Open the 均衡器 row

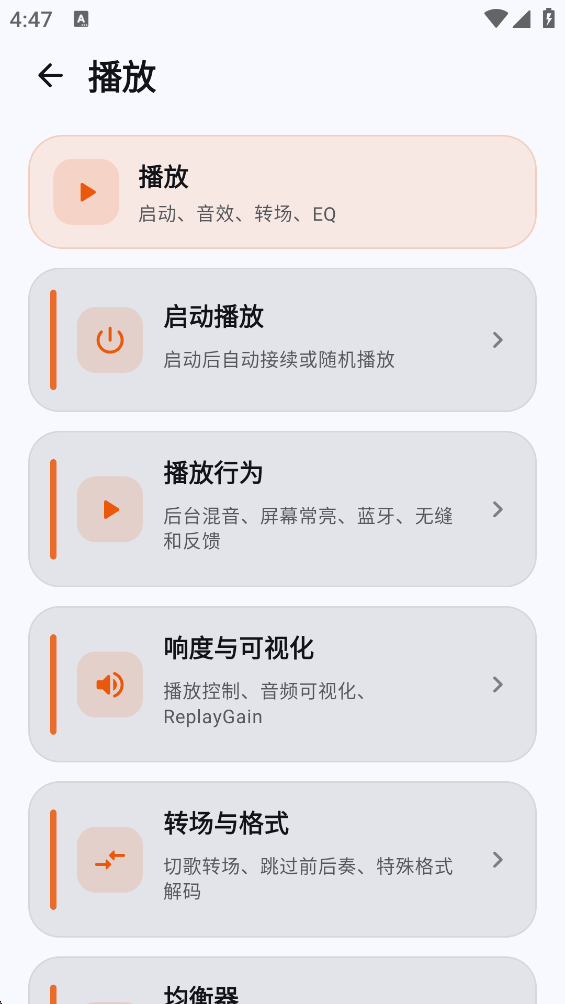282,981
